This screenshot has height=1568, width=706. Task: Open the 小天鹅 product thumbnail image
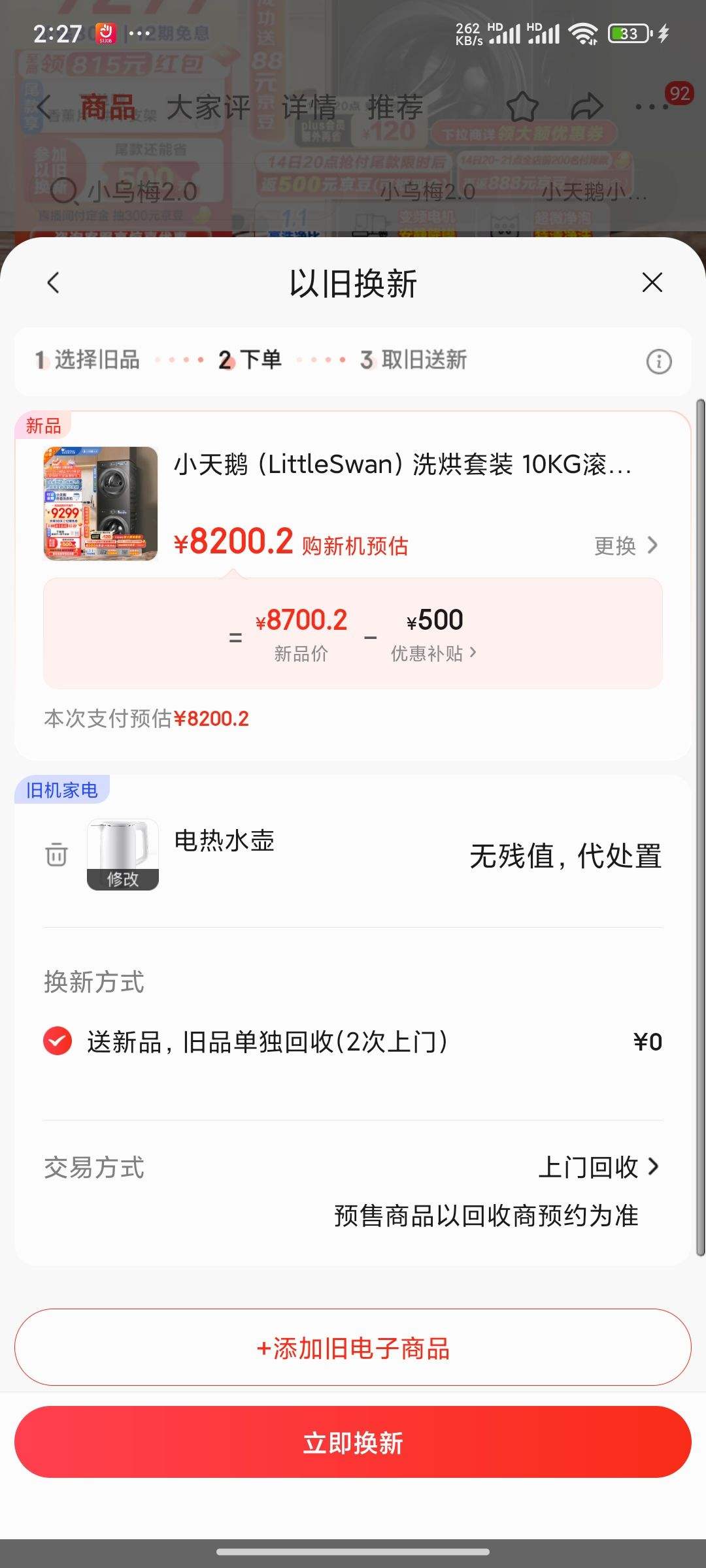[x=100, y=504]
